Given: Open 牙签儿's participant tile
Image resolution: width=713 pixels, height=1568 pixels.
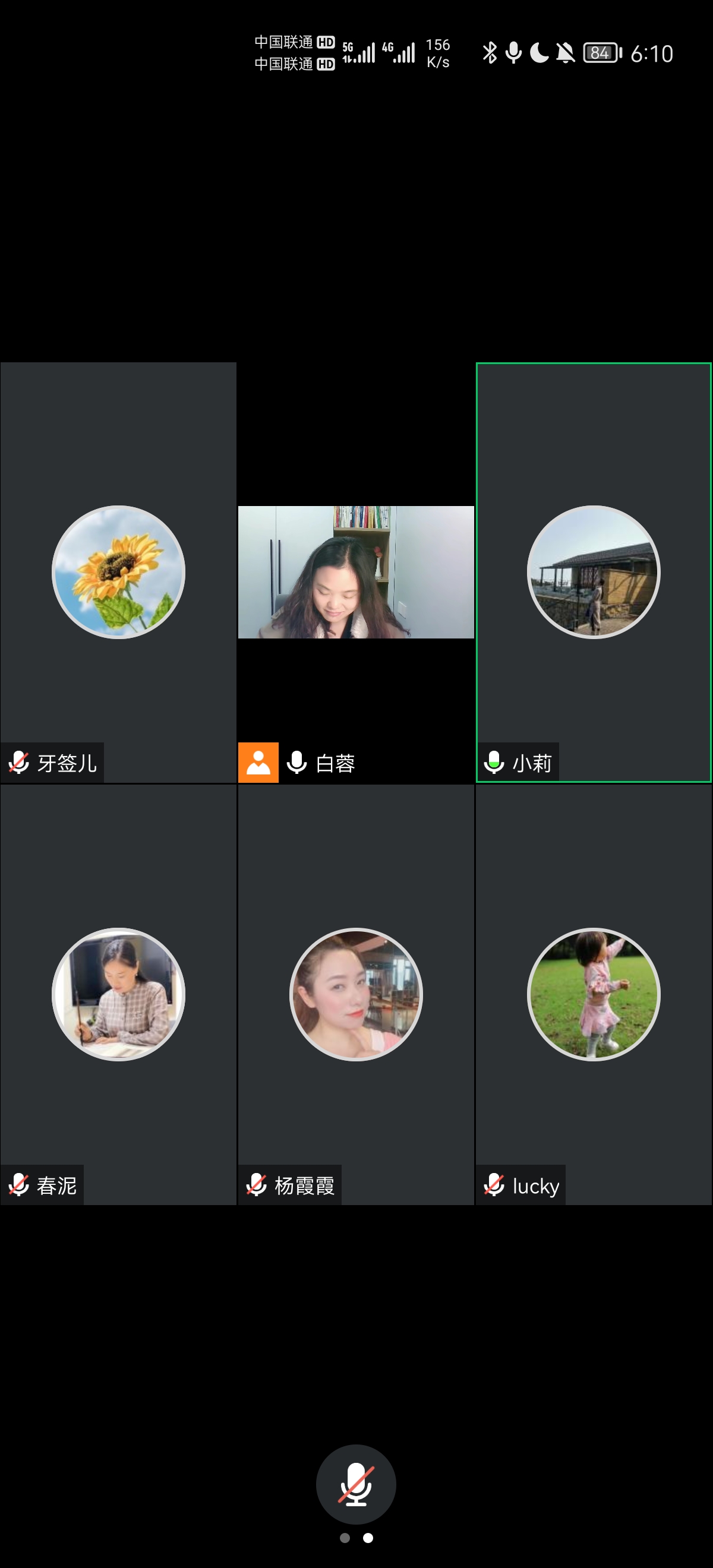Looking at the screenshot, I should click(118, 572).
